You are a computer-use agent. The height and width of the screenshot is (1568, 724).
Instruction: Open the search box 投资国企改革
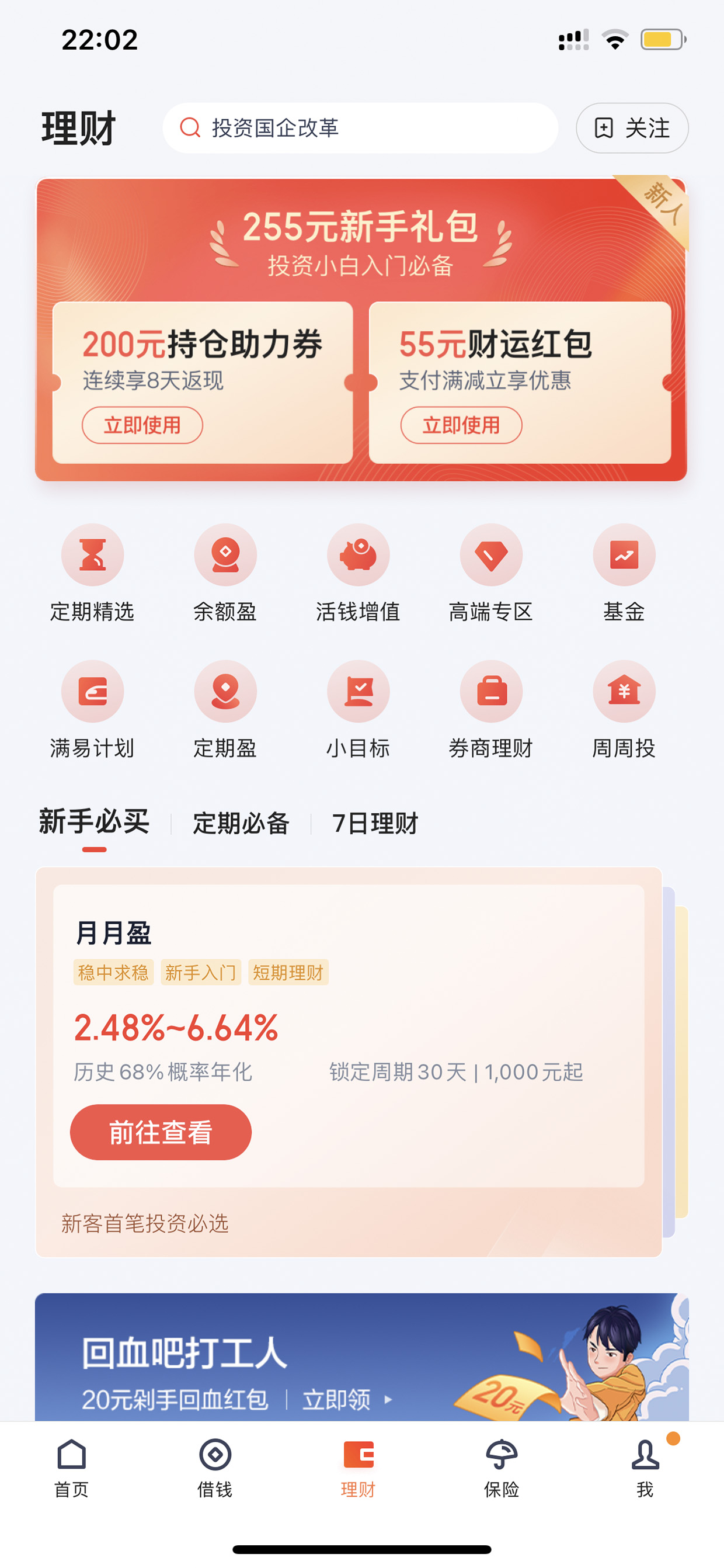tap(360, 128)
